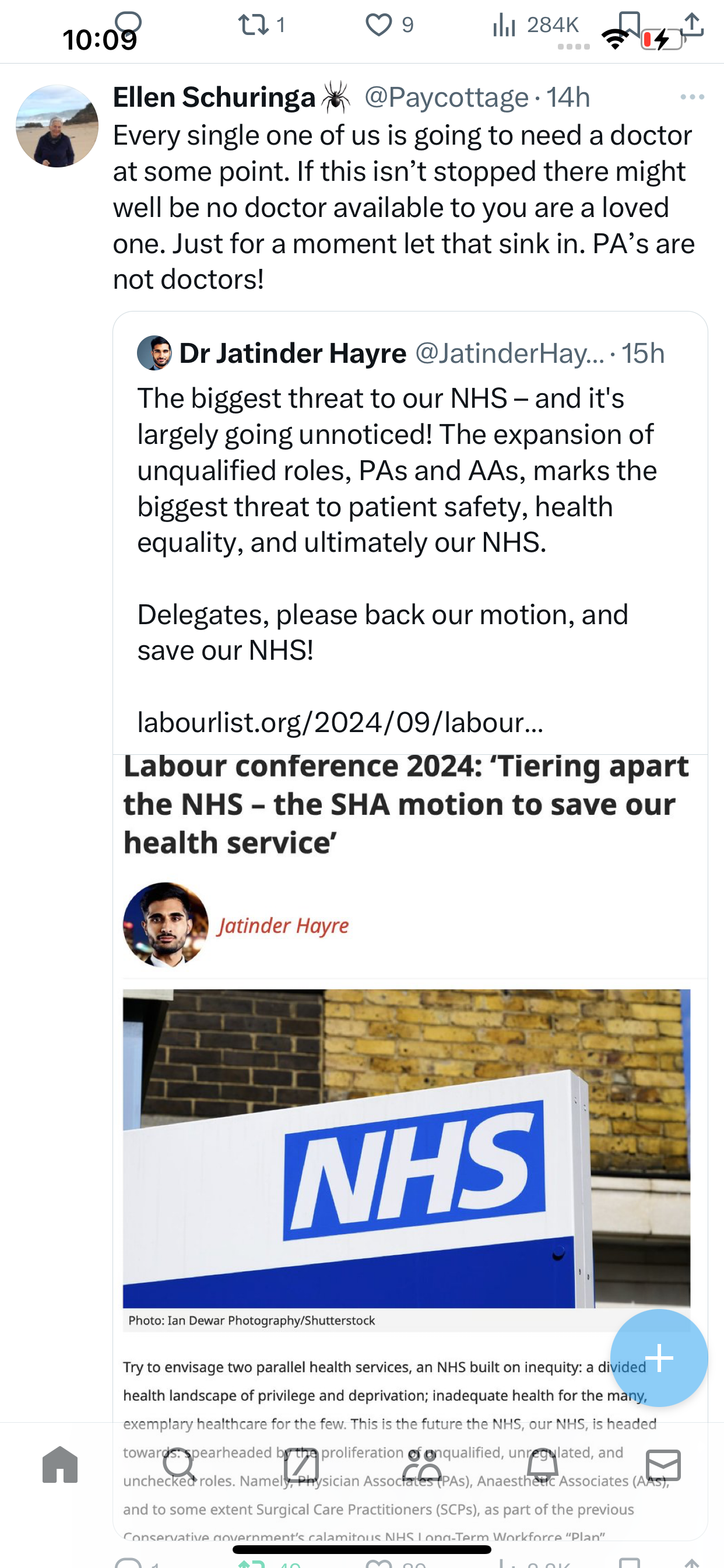Image resolution: width=724 pixels, height=1568 pixels.
Task: View analytics showing 284K views
Action: point(535,25)
